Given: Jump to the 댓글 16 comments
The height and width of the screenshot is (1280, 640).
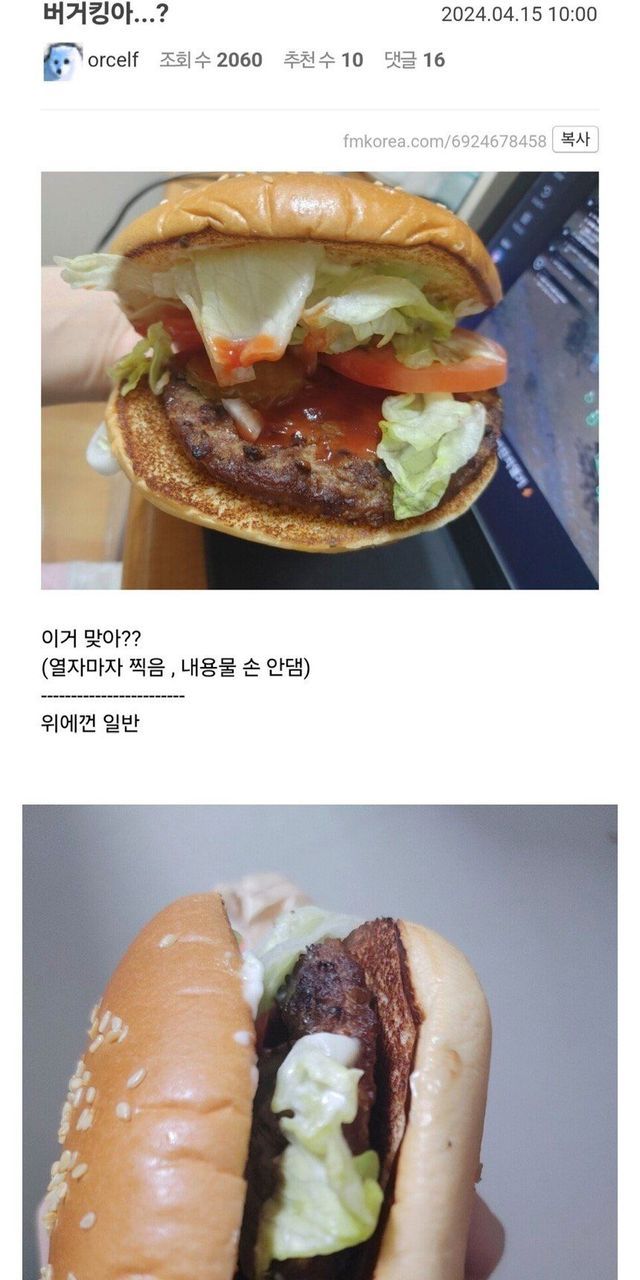Looking at the screenshot, I should pos(414,60).
